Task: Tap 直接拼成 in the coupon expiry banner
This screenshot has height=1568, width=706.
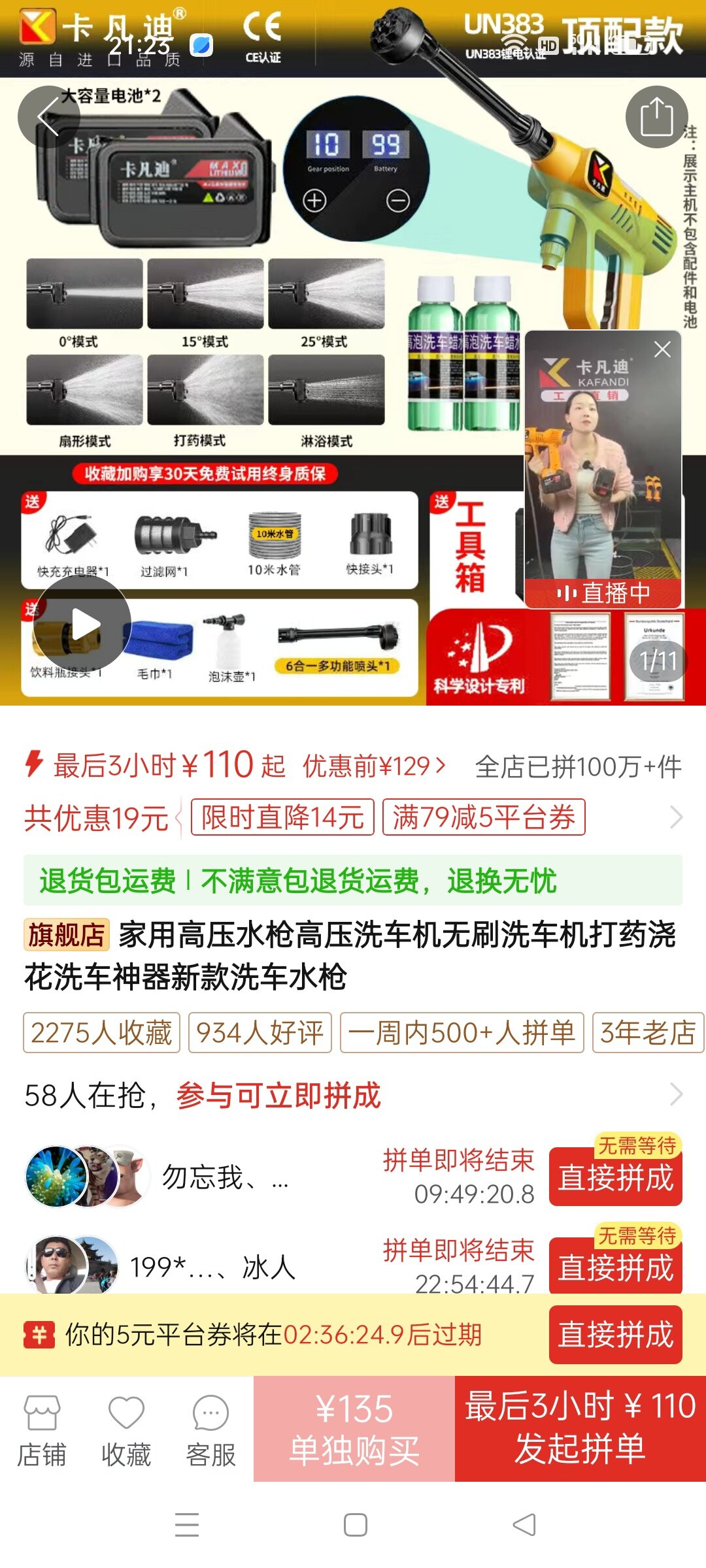Action: click(x=615, y=1334)
